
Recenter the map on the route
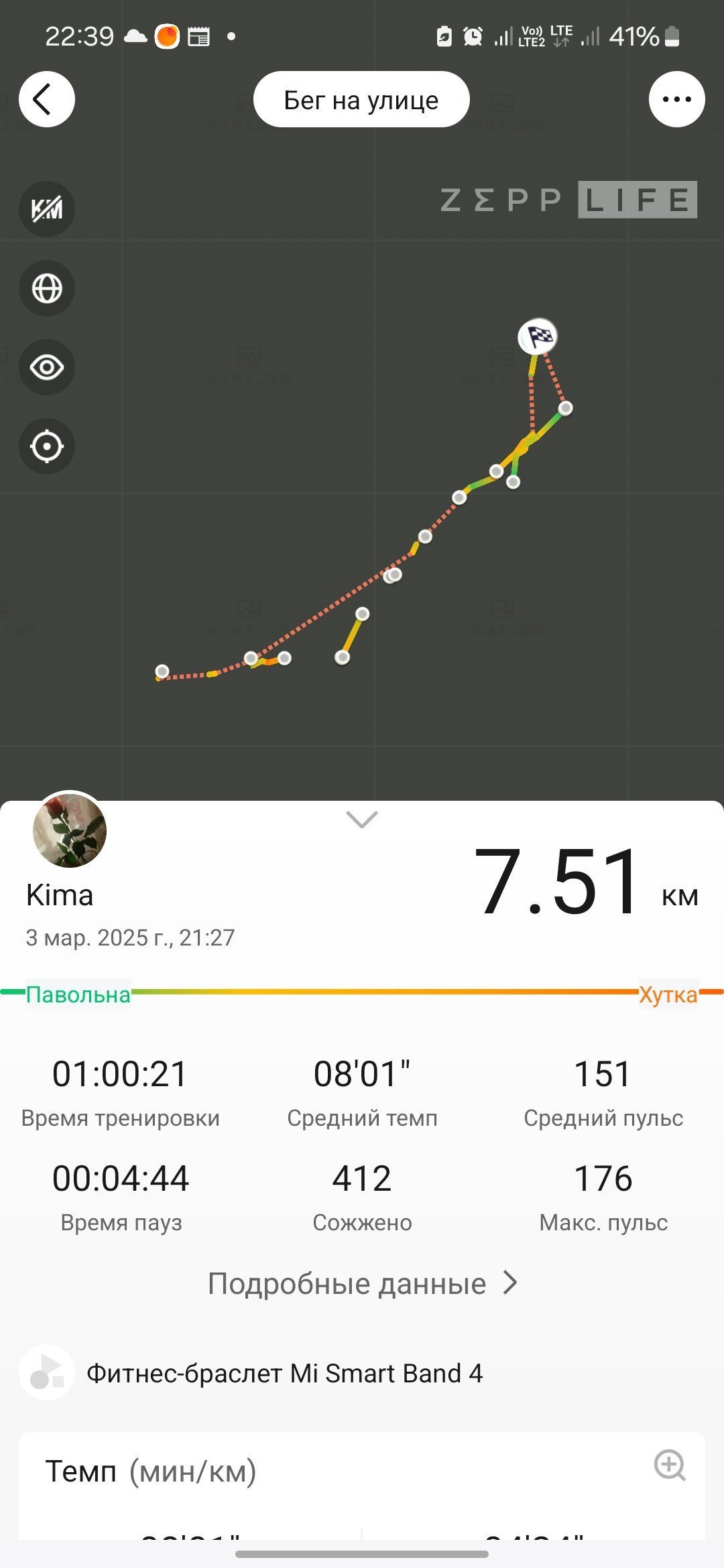click(47, 446)
